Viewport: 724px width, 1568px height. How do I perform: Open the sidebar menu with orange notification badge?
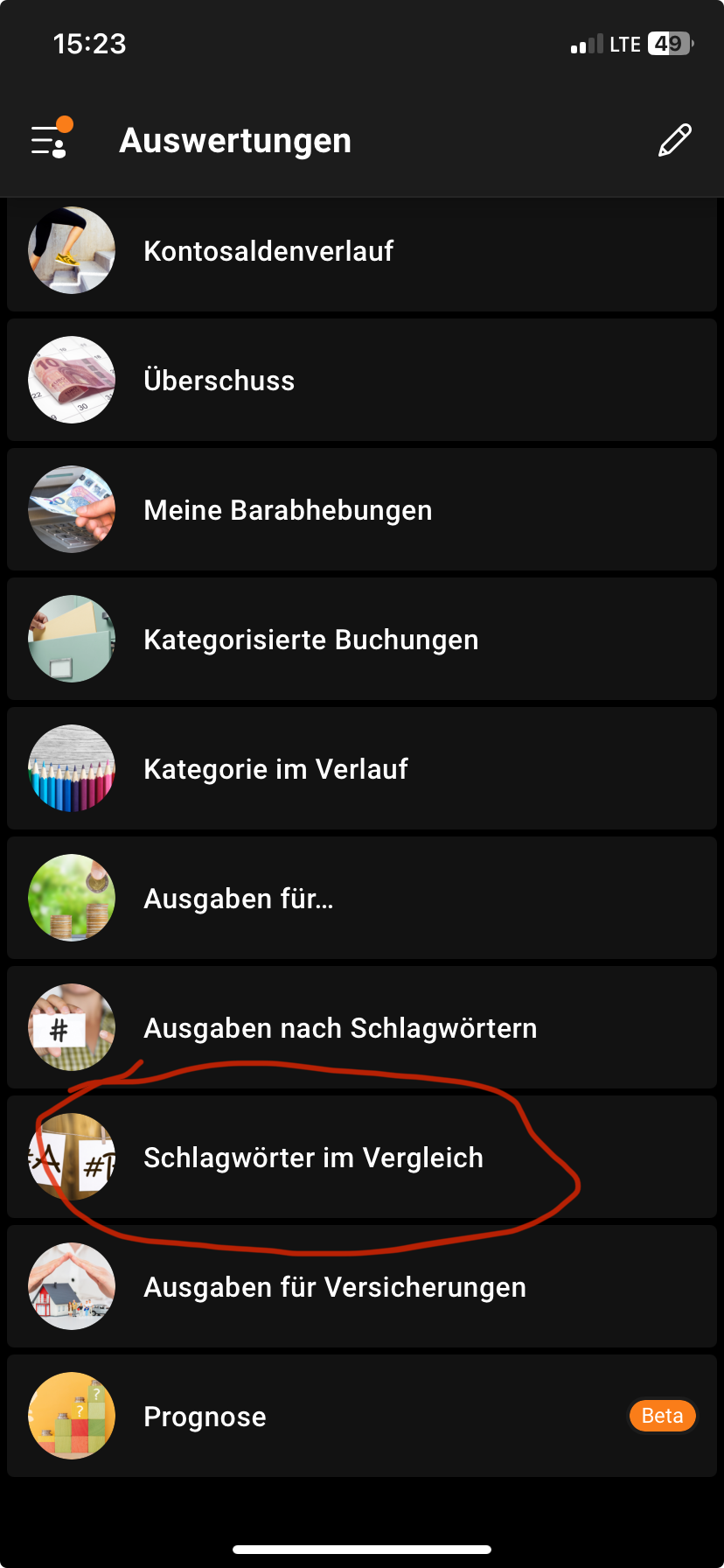[50, 140]
